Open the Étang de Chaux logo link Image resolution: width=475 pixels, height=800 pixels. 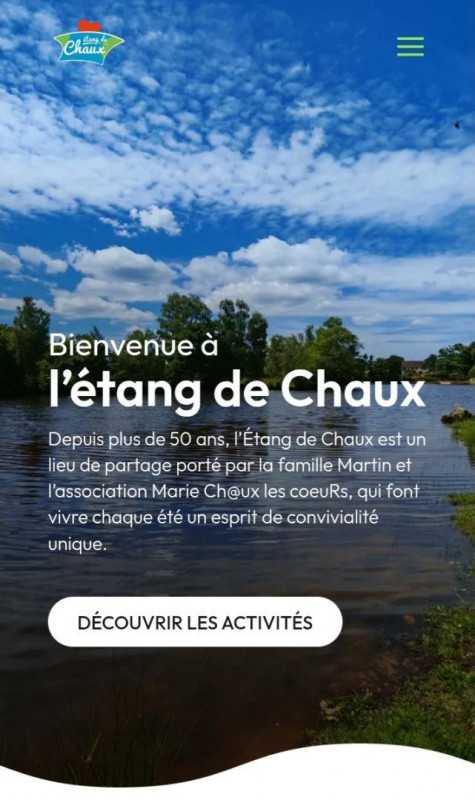coord(89,42)
